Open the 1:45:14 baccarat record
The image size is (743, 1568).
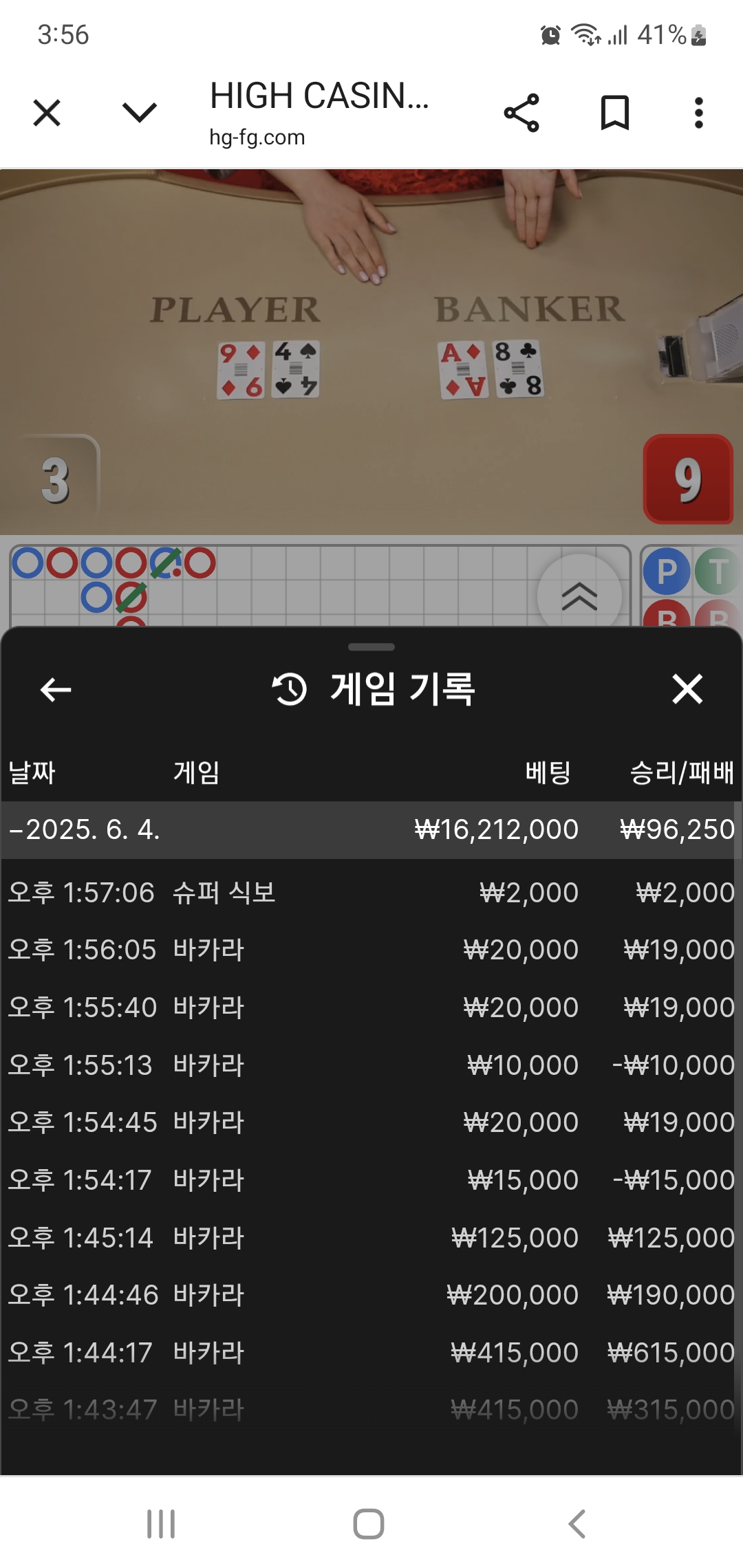pyautogui.click(x=371, y=1238)
